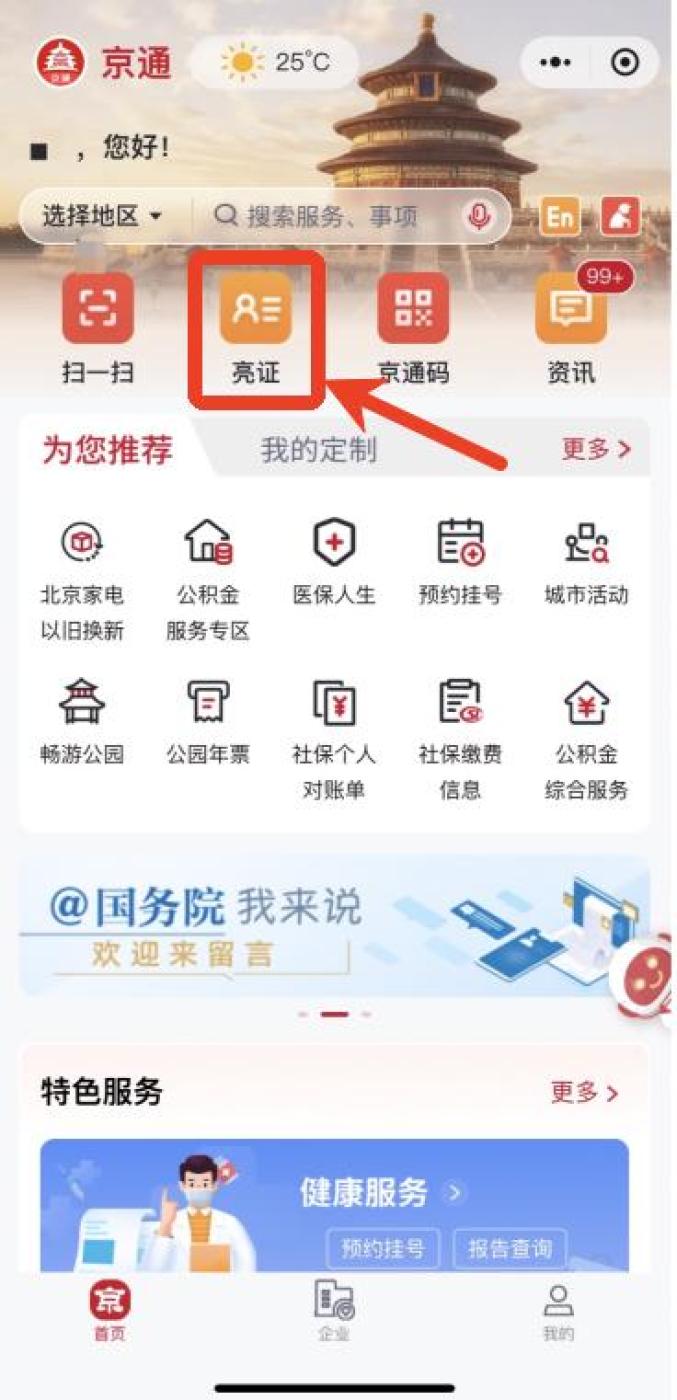
Task: Open 更多 next to 特色服务
Action: pyautogui.click(x=585, y=1092)
